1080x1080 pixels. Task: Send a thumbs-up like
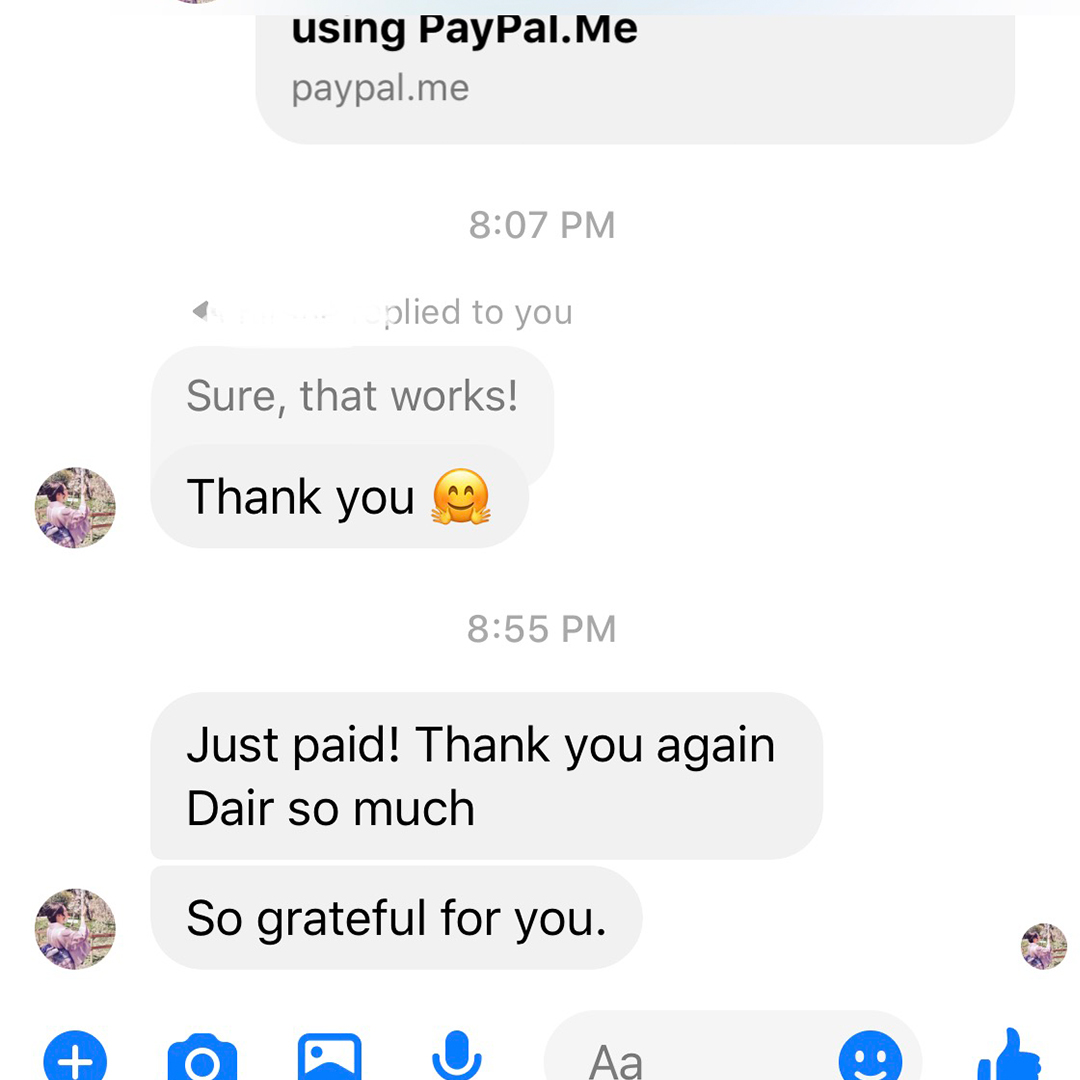tap(1008, 1058)
